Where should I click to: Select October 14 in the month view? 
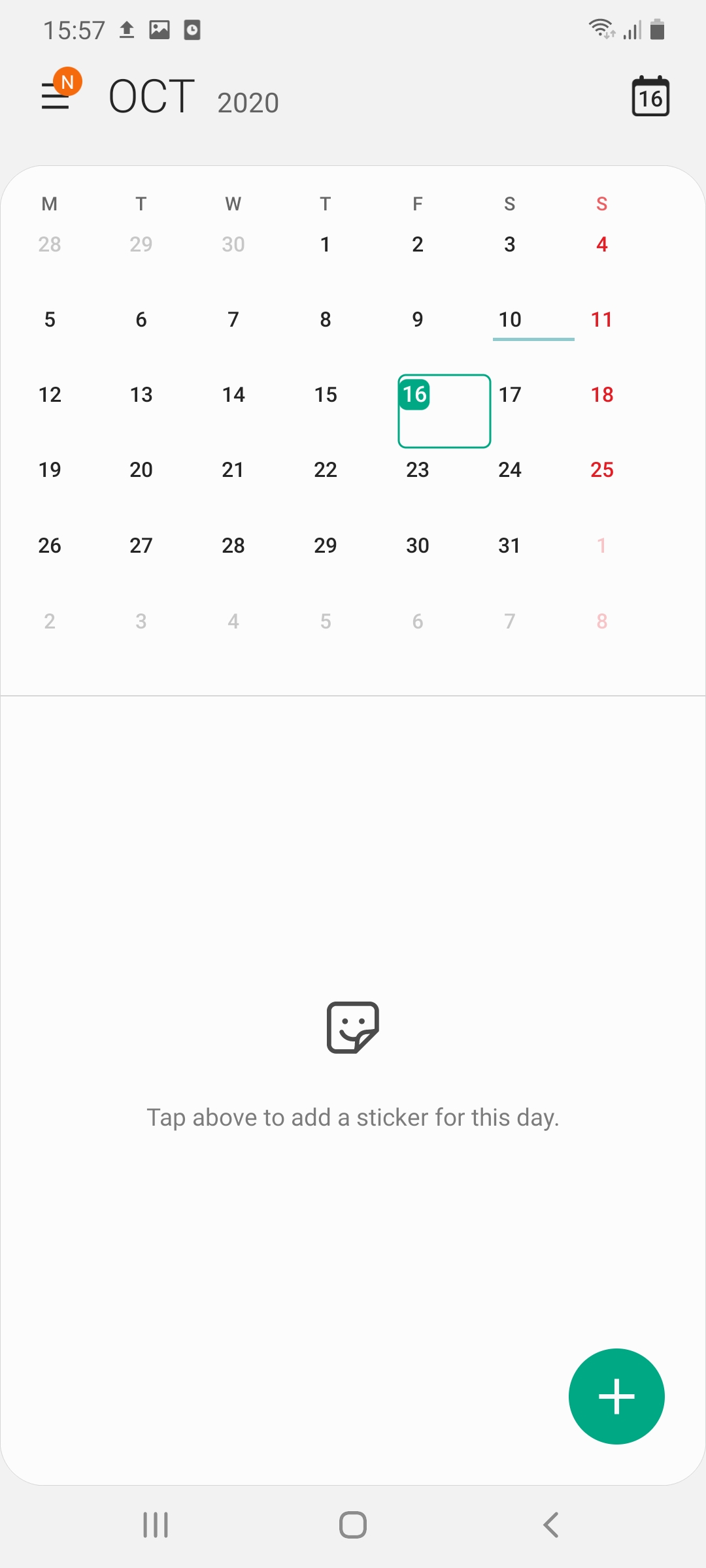click(233, 395)
